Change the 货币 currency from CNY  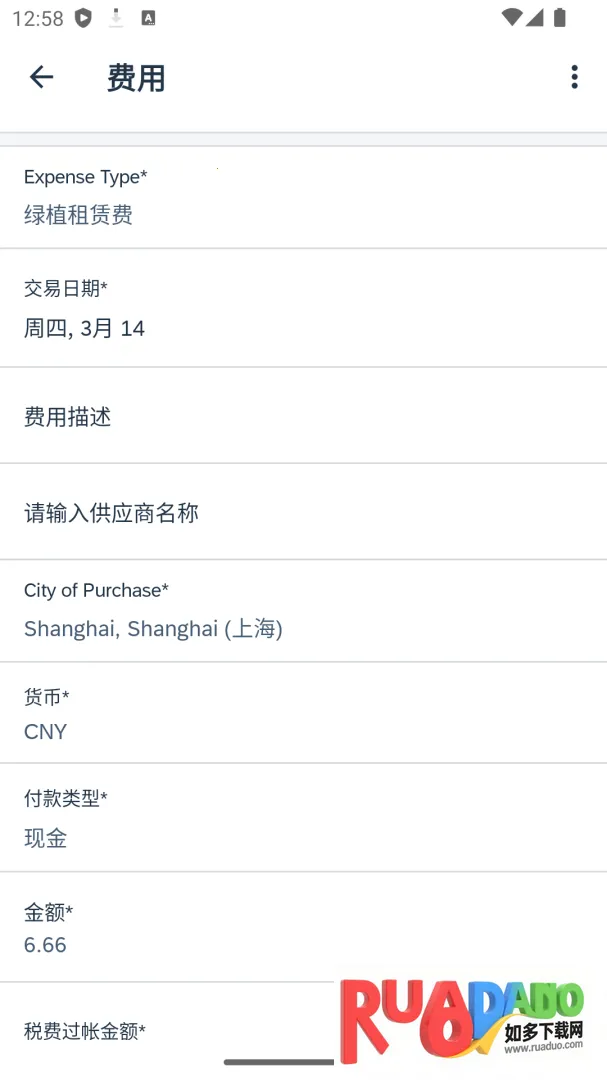coord(303,714)
